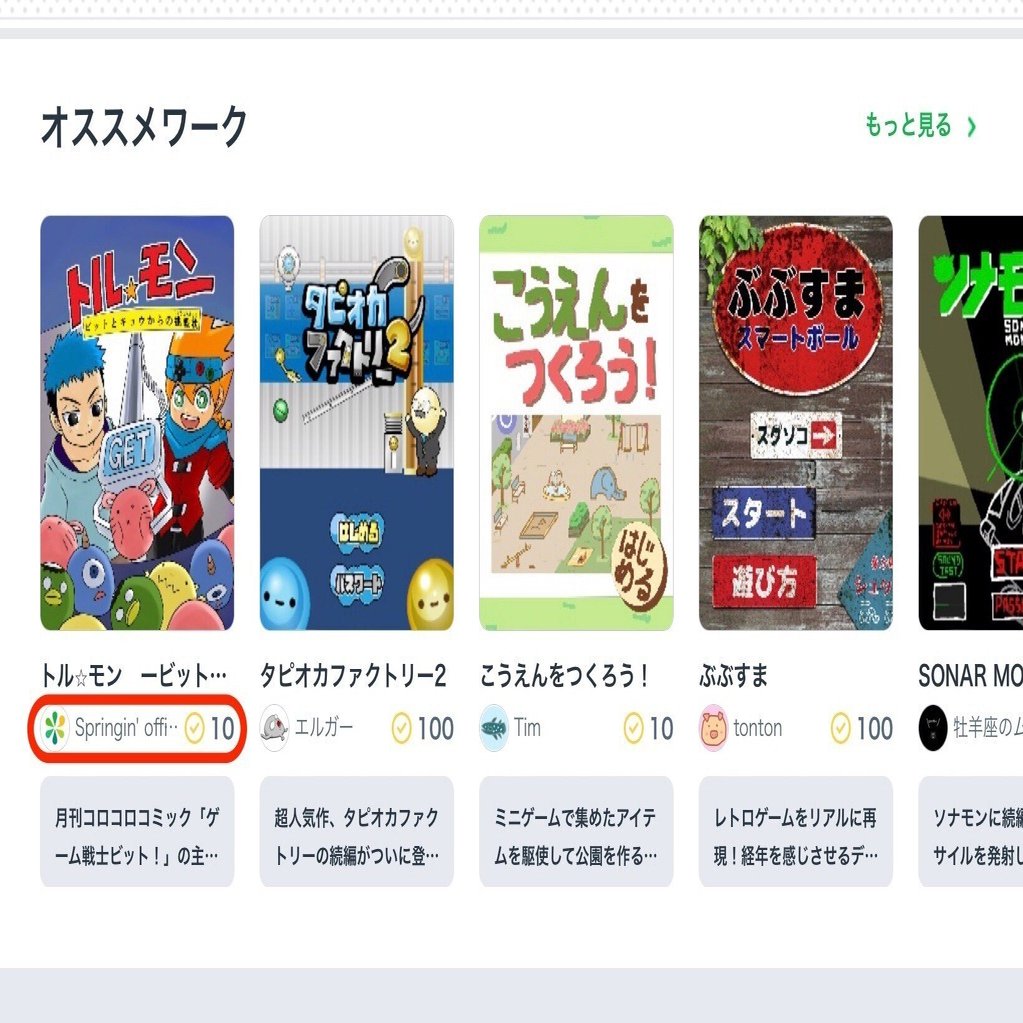1023x1023 pixels.
Task: Open the こうえんをつくろう! work card
Action: [x=576, y=423]
